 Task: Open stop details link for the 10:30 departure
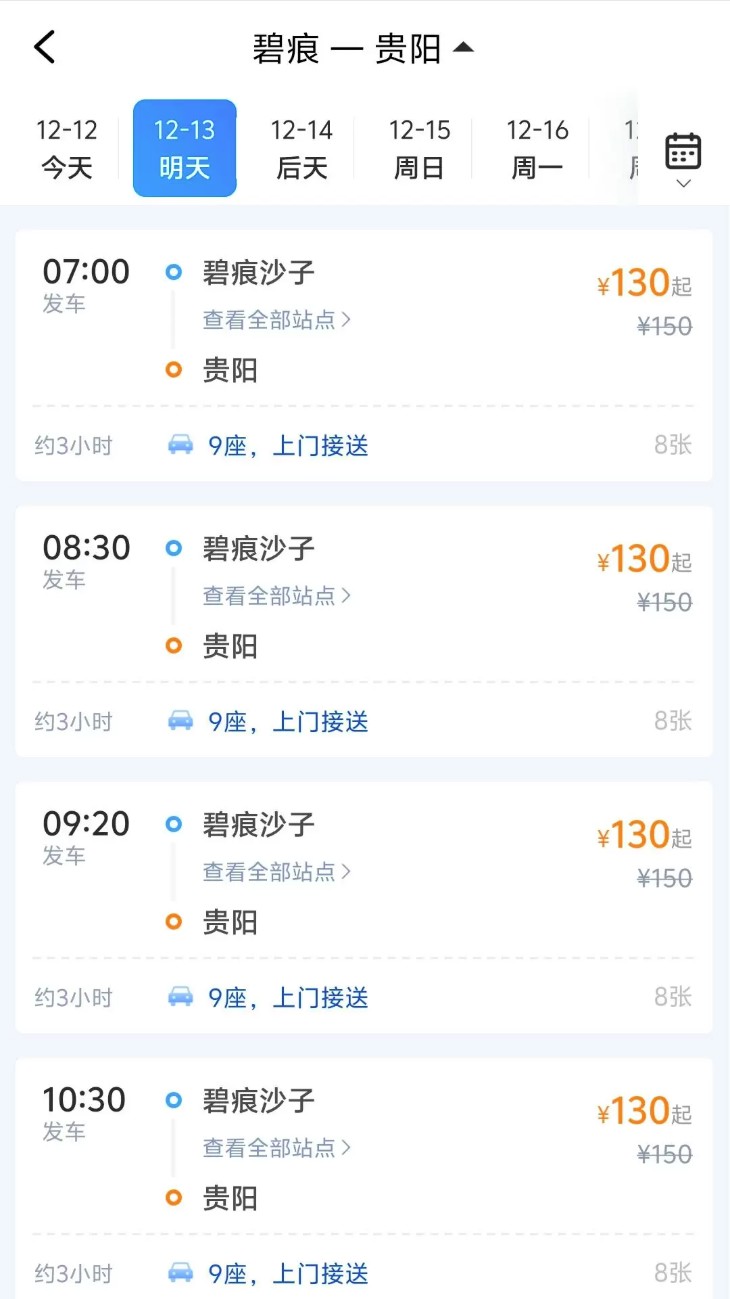(276, 1148)
